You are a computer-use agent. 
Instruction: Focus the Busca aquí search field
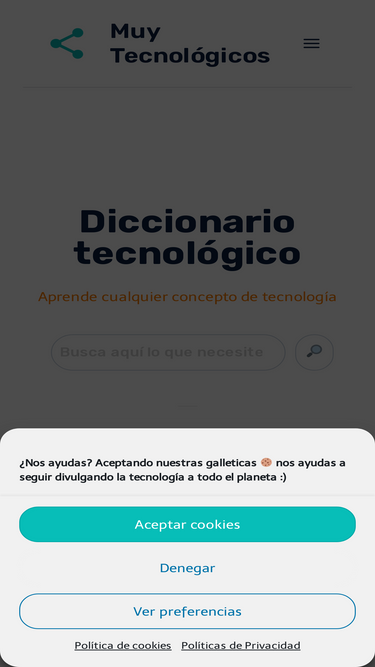(x=168, y=352)
